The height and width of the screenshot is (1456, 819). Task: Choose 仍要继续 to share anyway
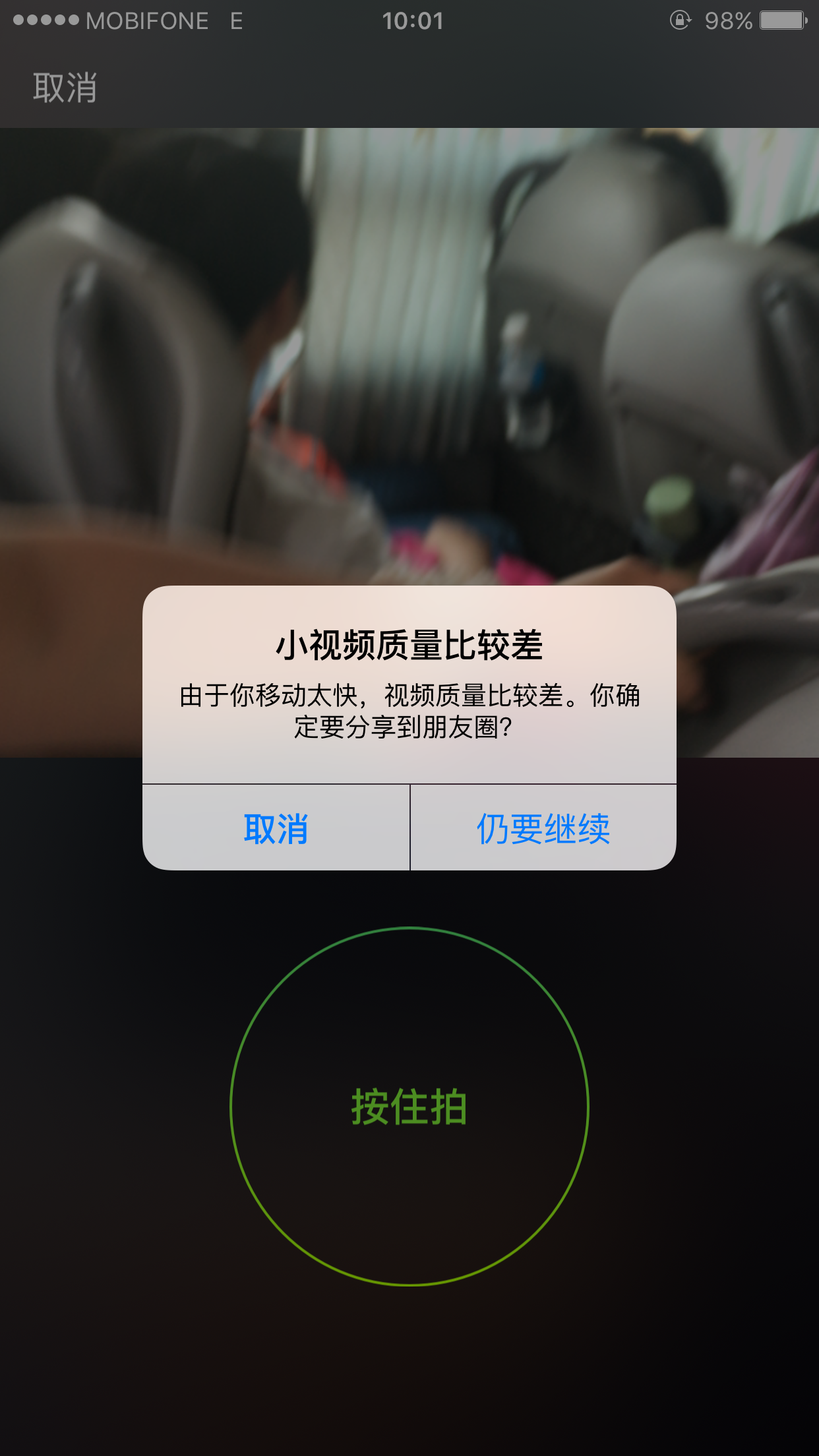tap(543, 828)
